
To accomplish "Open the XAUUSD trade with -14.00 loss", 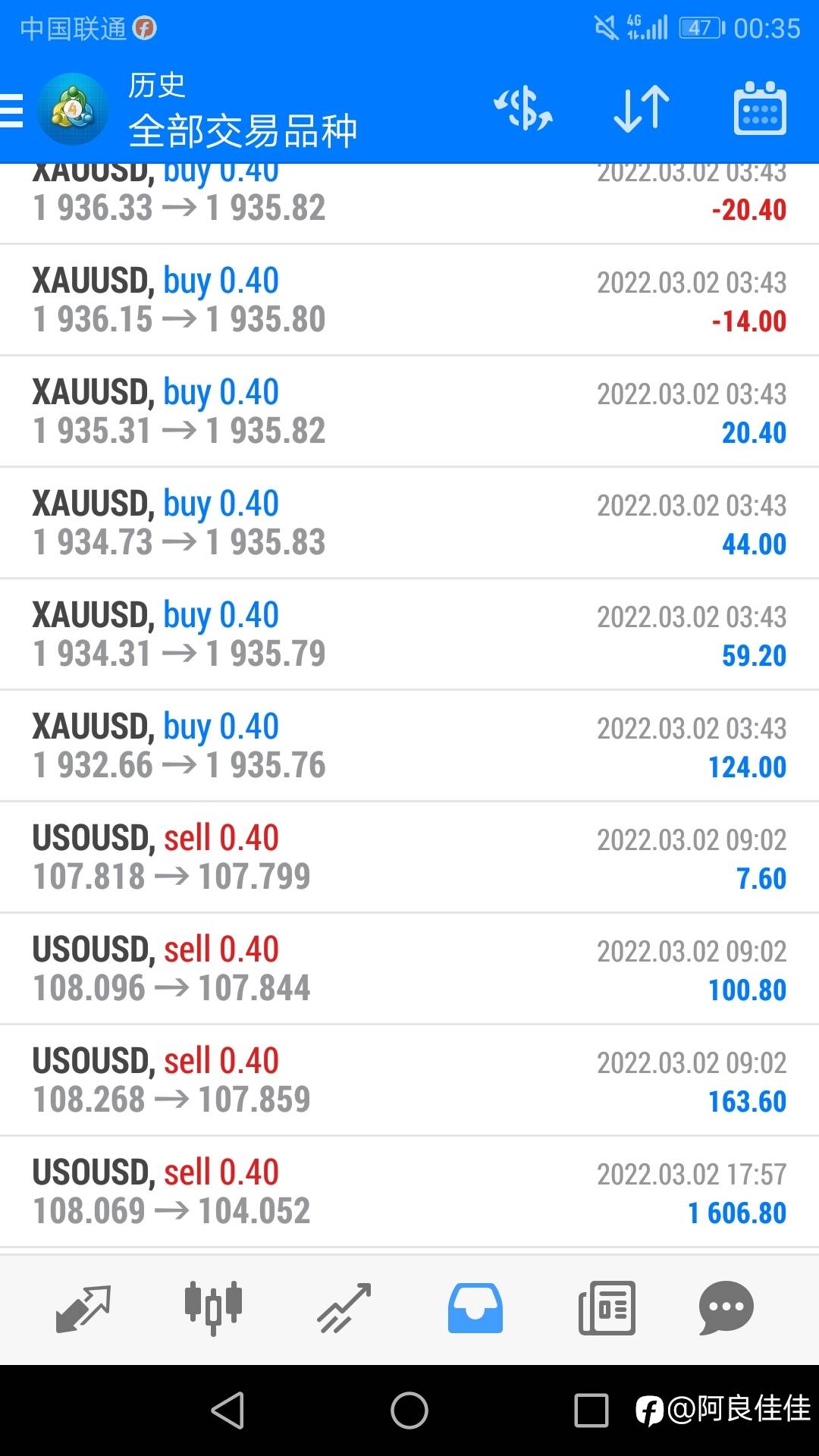I will point(409,300).
